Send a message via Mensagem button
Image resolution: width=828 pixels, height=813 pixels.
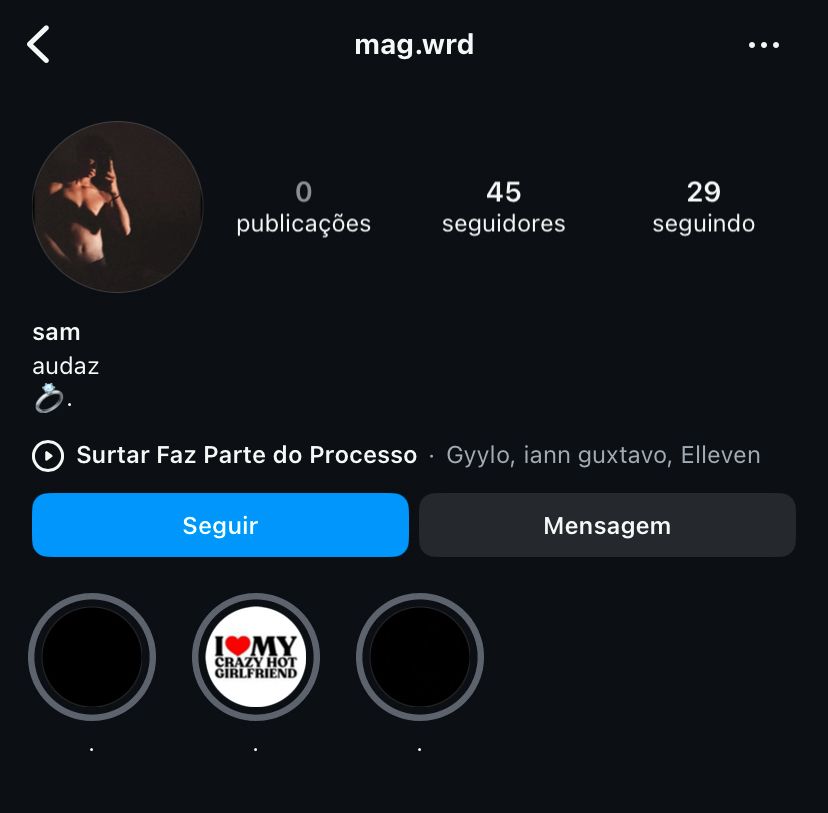point(607,525)
